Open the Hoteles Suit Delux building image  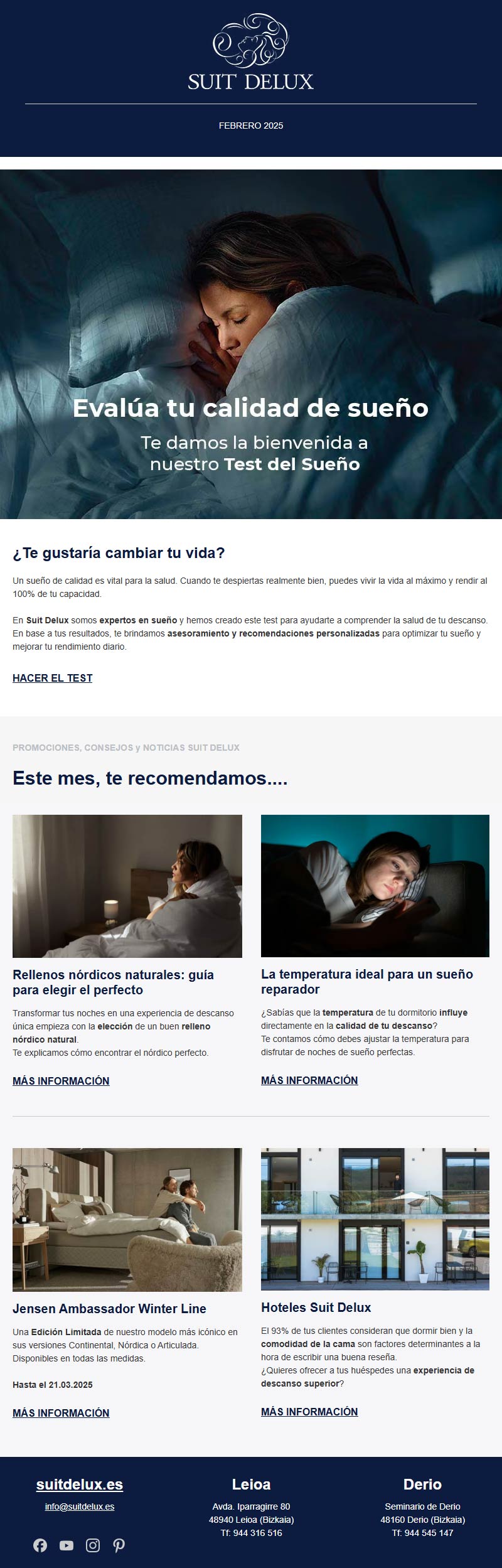(x=375, y=1219)
